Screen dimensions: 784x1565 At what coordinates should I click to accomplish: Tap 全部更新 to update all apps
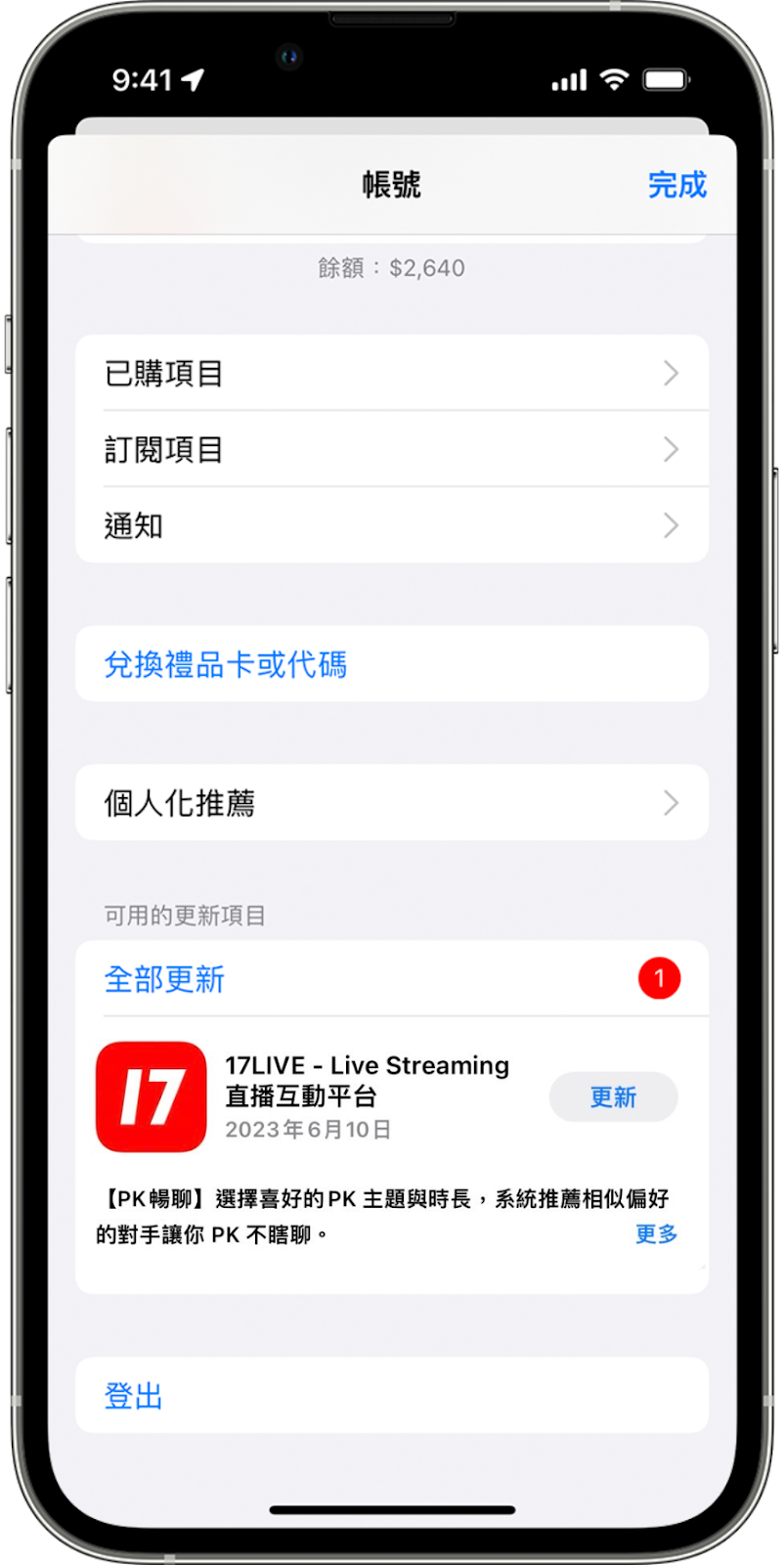164,979
